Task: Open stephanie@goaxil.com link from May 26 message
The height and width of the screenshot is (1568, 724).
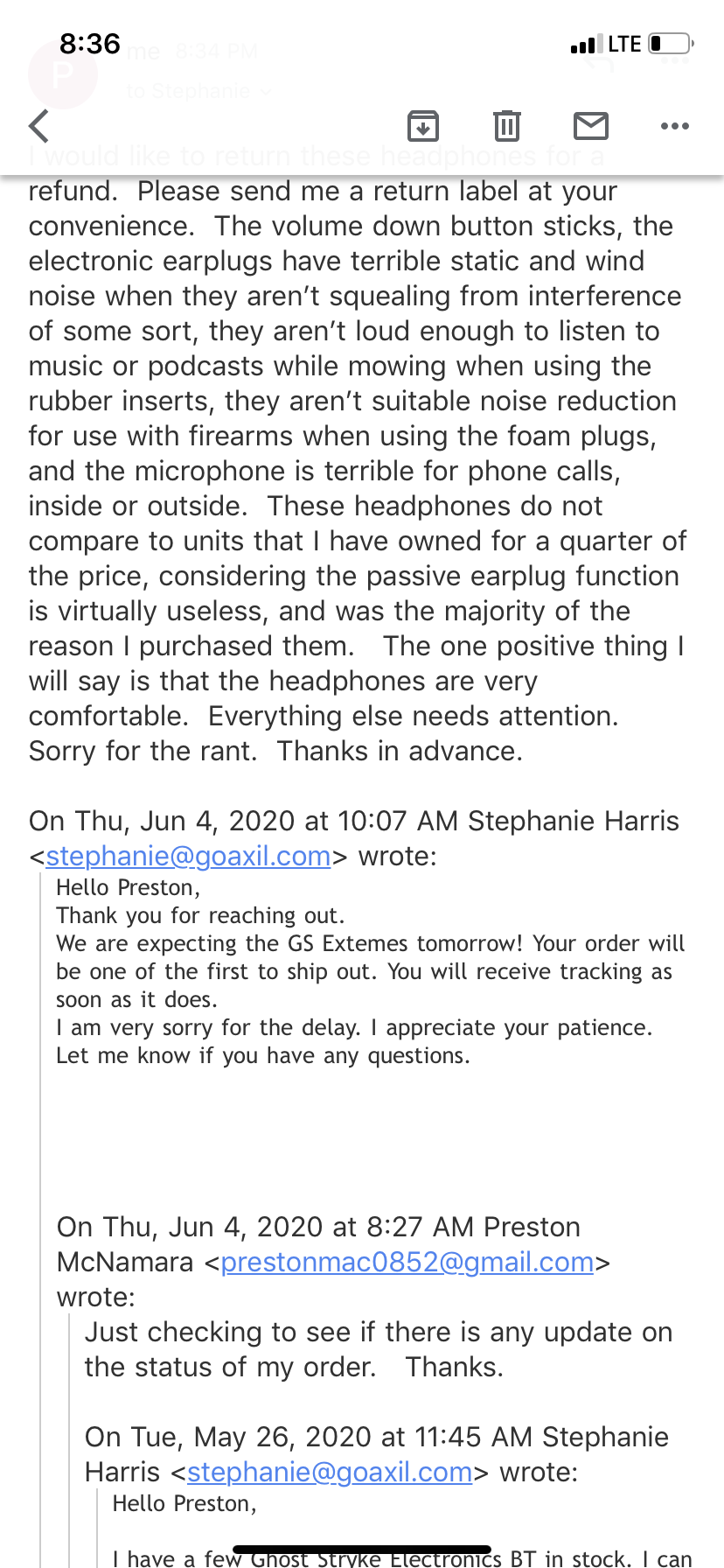Action: [x=330, y=1472]
